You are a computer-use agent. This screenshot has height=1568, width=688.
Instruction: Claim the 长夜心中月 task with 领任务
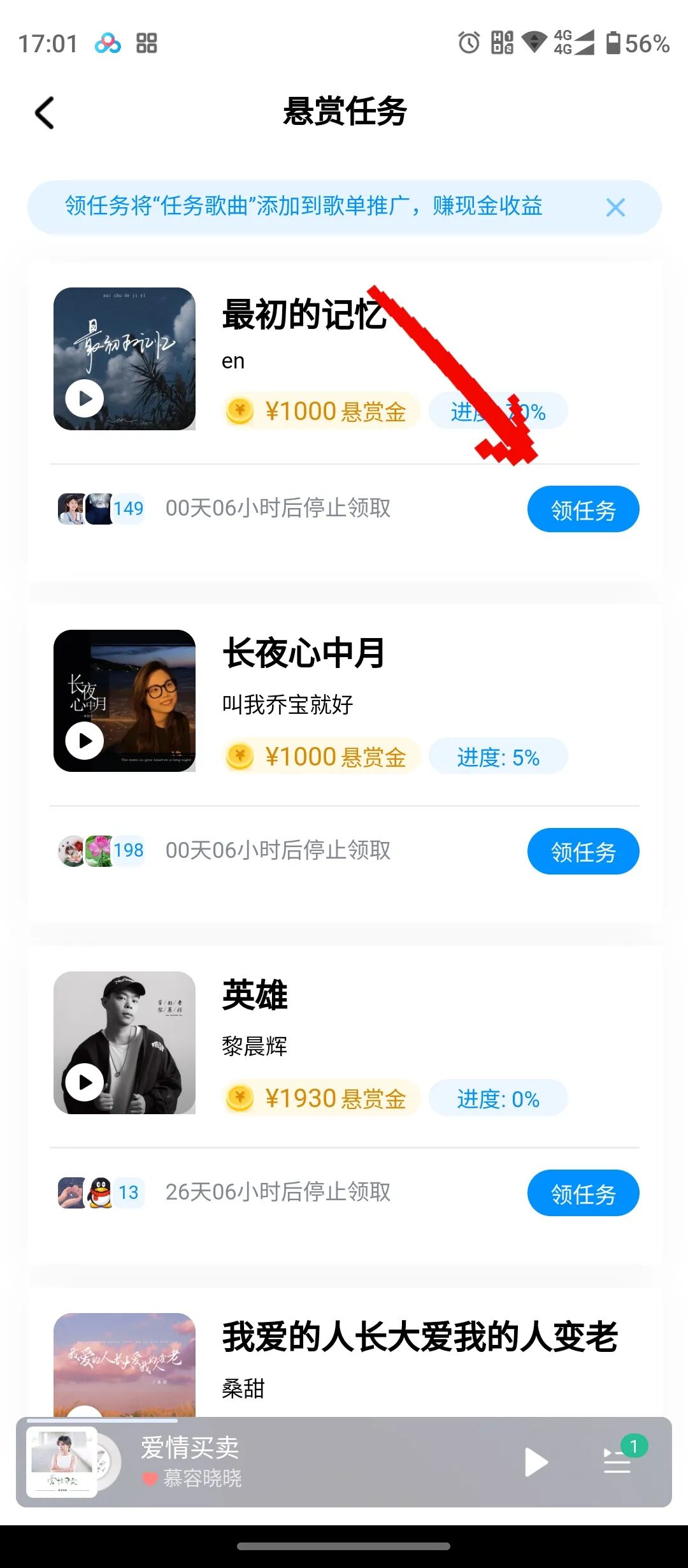582,852
